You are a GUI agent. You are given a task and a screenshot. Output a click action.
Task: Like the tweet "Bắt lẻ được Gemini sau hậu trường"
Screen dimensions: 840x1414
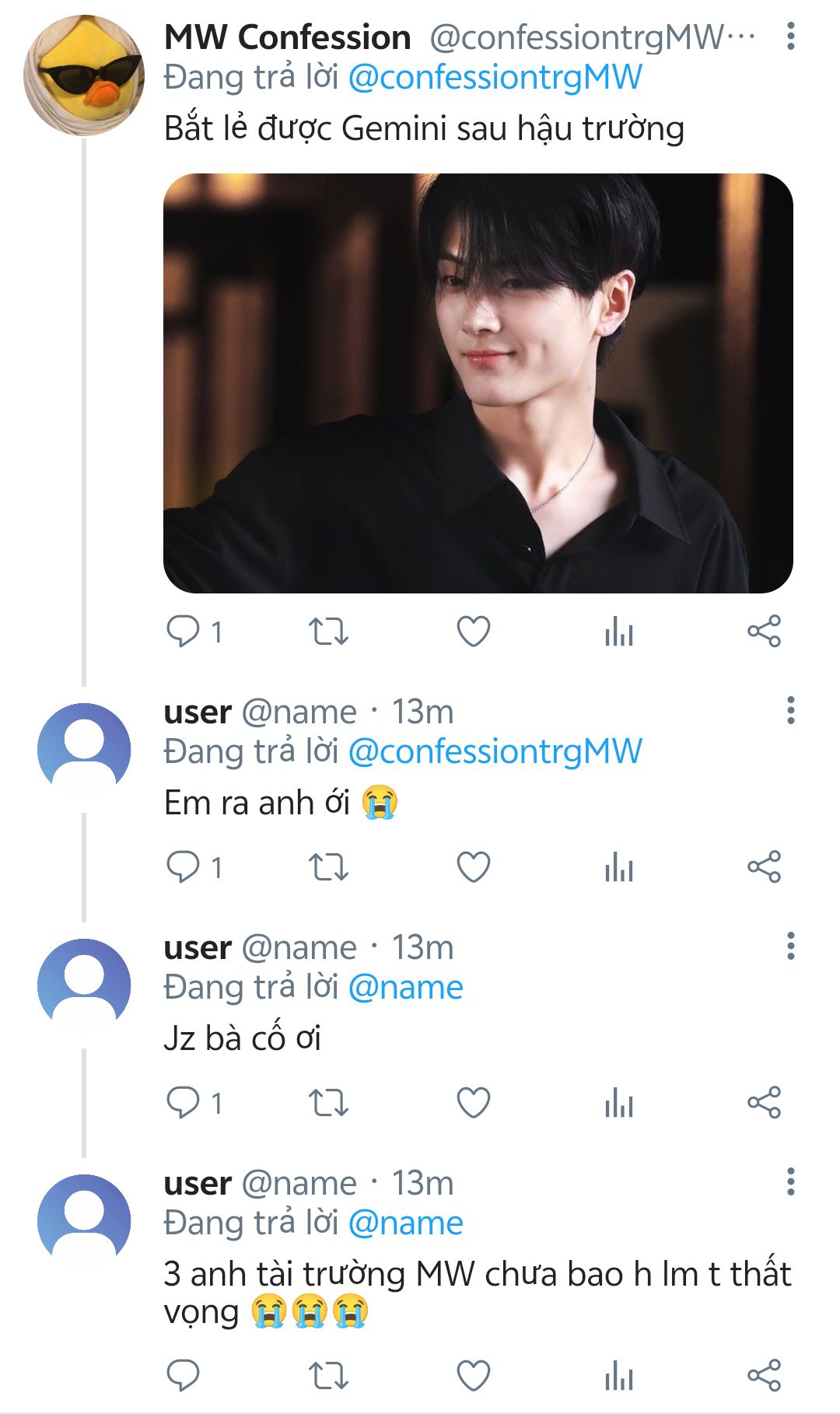(473, 631)
